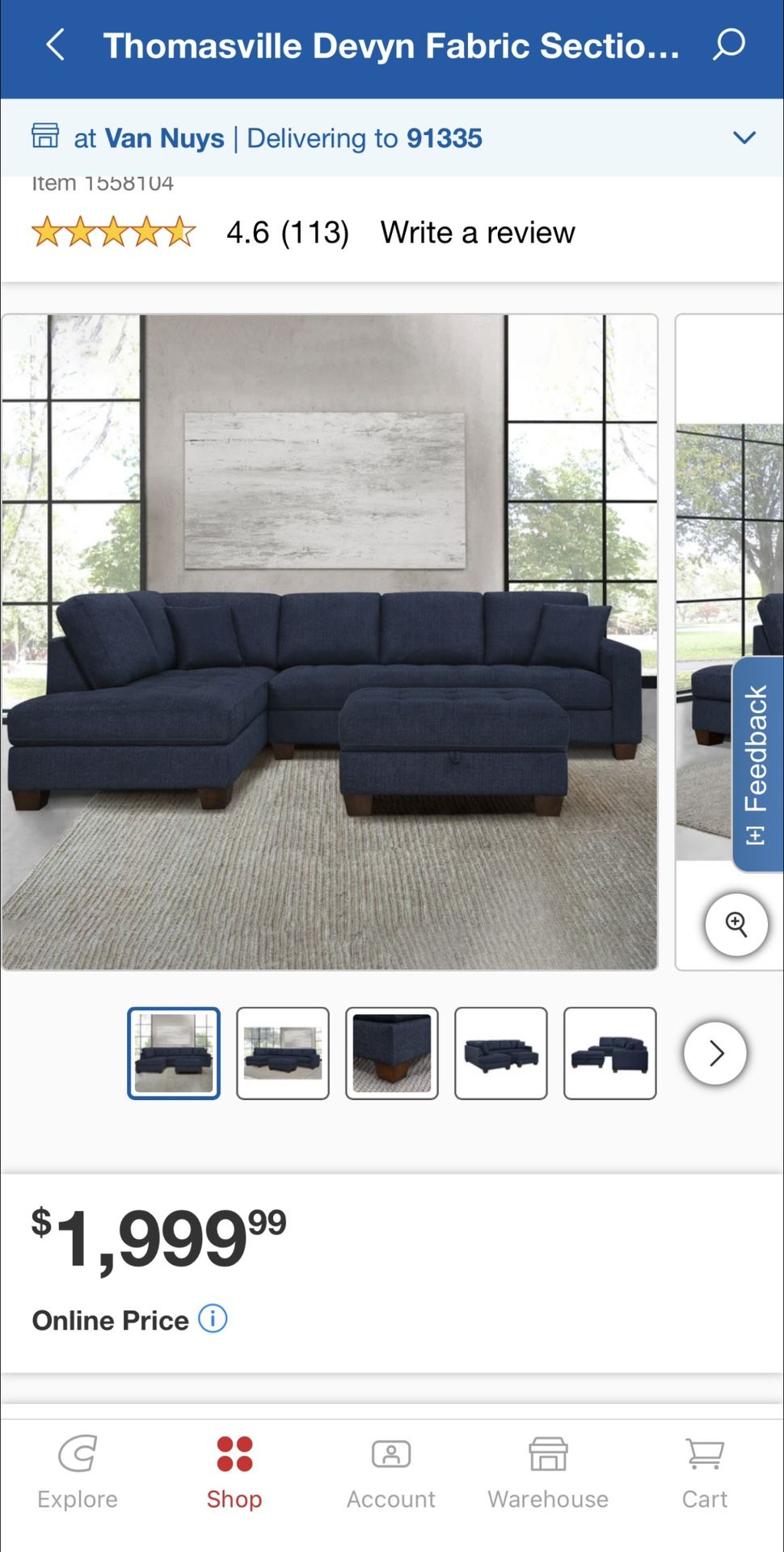Viewport: 784px width, 1552px height.
Task: View the close-up sofa leg thumbnail
Action: (392, 1053)
